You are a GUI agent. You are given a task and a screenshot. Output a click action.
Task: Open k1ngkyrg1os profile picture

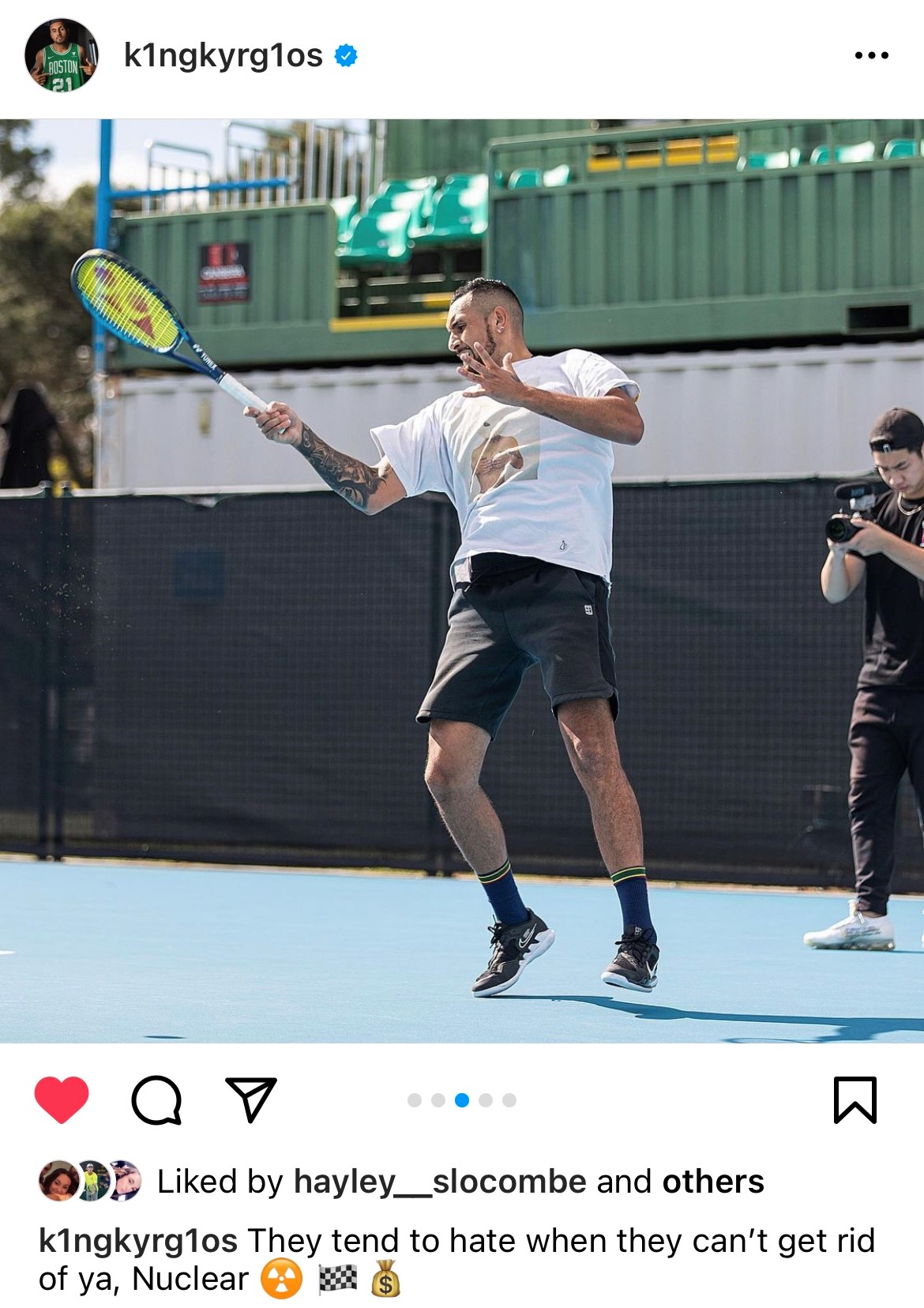[x=62, y=56]
